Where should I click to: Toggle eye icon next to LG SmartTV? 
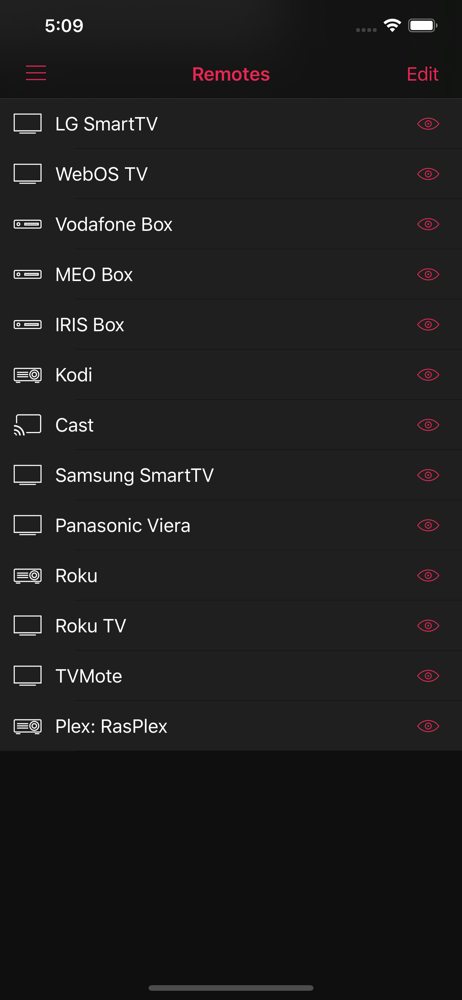pyautogui.click(x=428, y=124)
